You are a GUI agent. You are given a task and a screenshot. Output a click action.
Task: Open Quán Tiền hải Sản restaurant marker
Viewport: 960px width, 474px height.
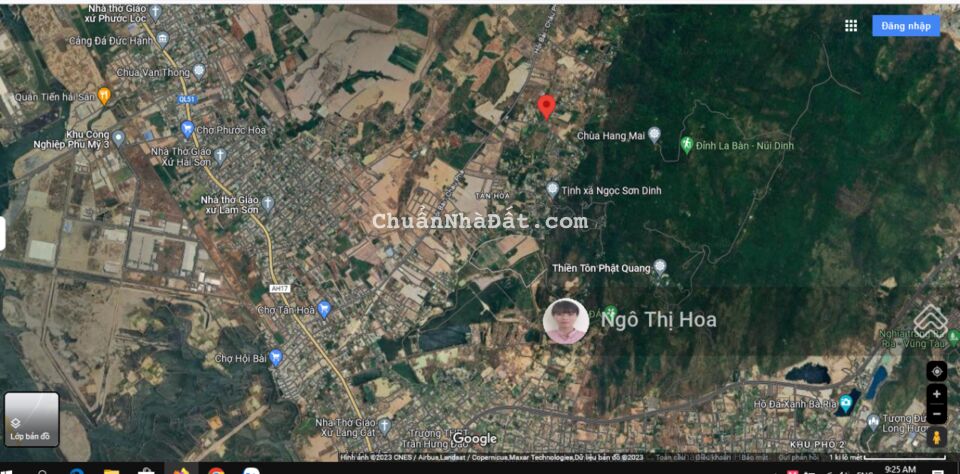(103, 96)
